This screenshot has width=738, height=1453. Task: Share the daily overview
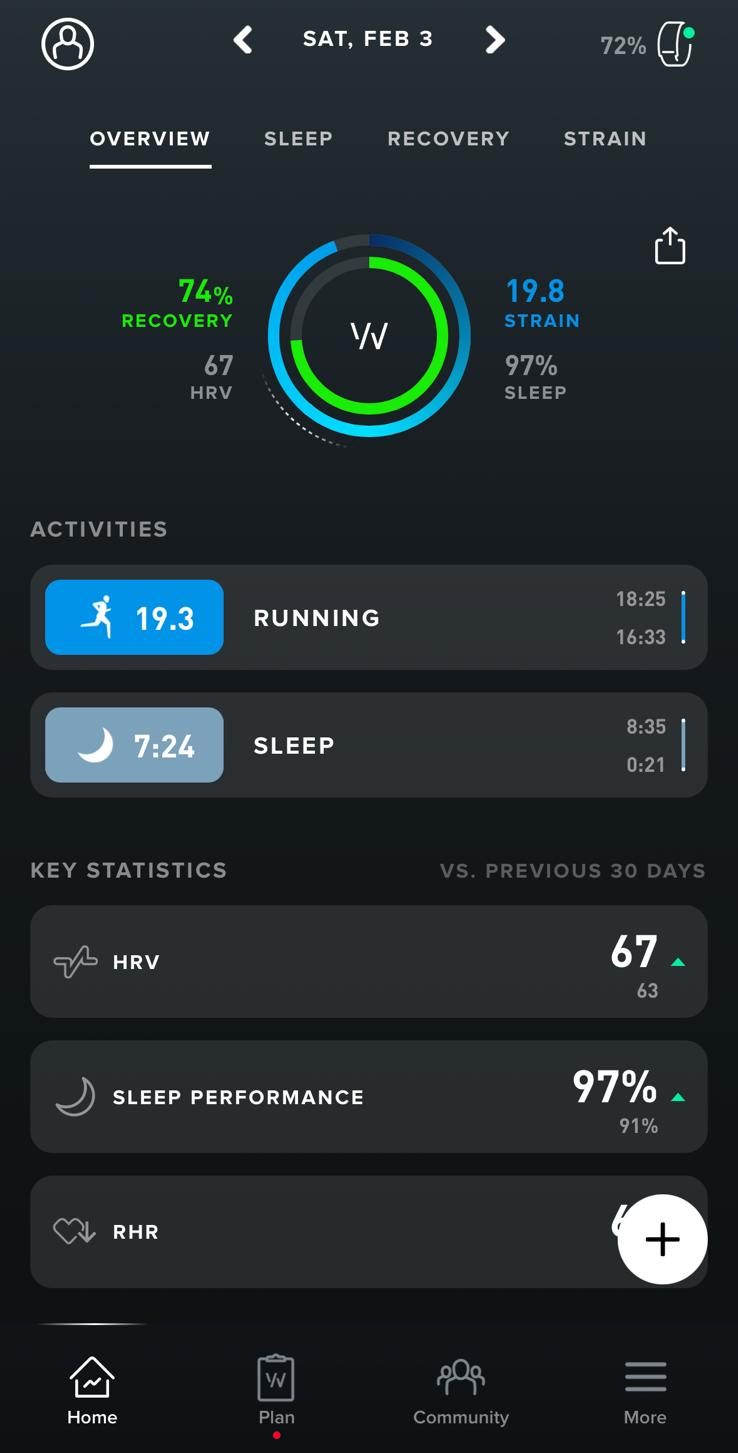(x=670, y=246)
